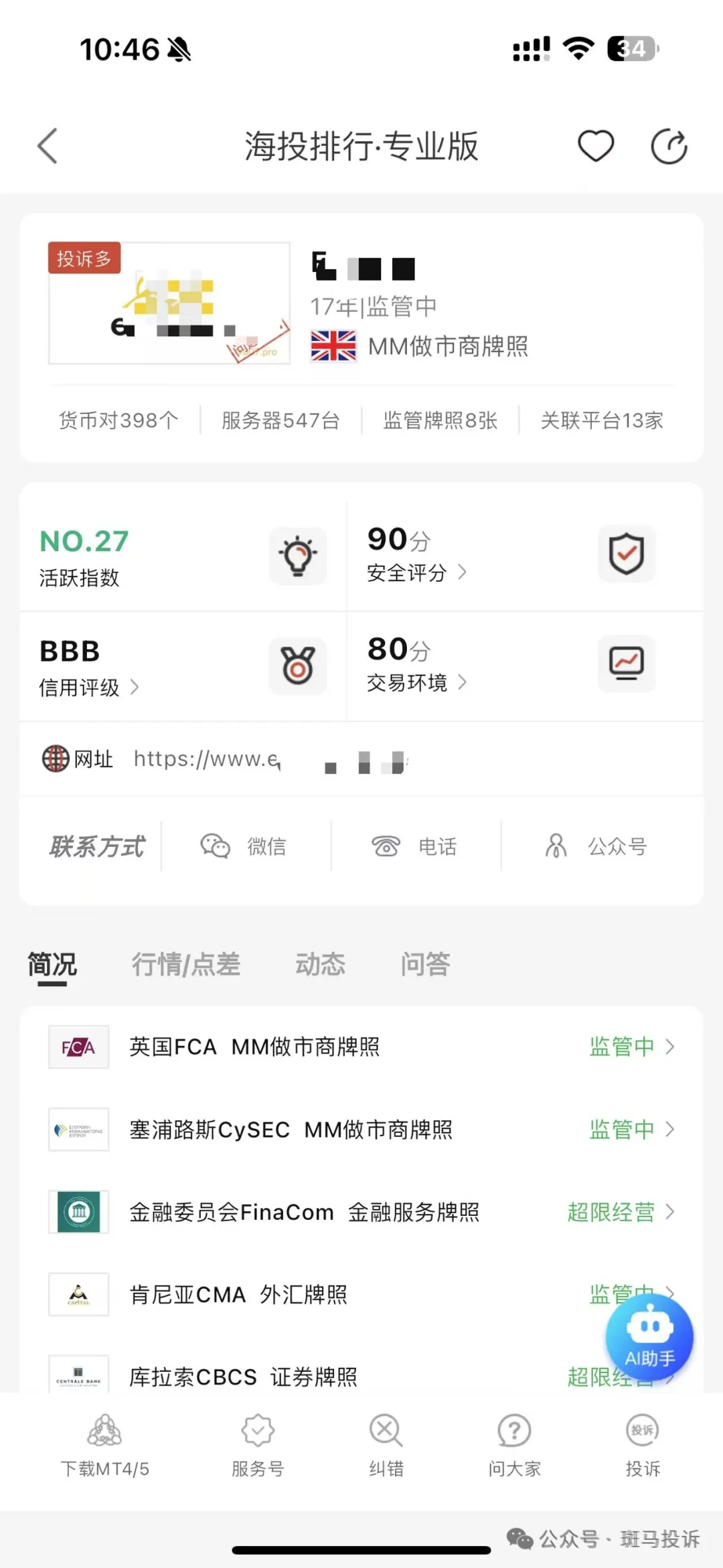Switch to the 问答 tab
This screenshot has width=723, height=1568.
(426, 964)
